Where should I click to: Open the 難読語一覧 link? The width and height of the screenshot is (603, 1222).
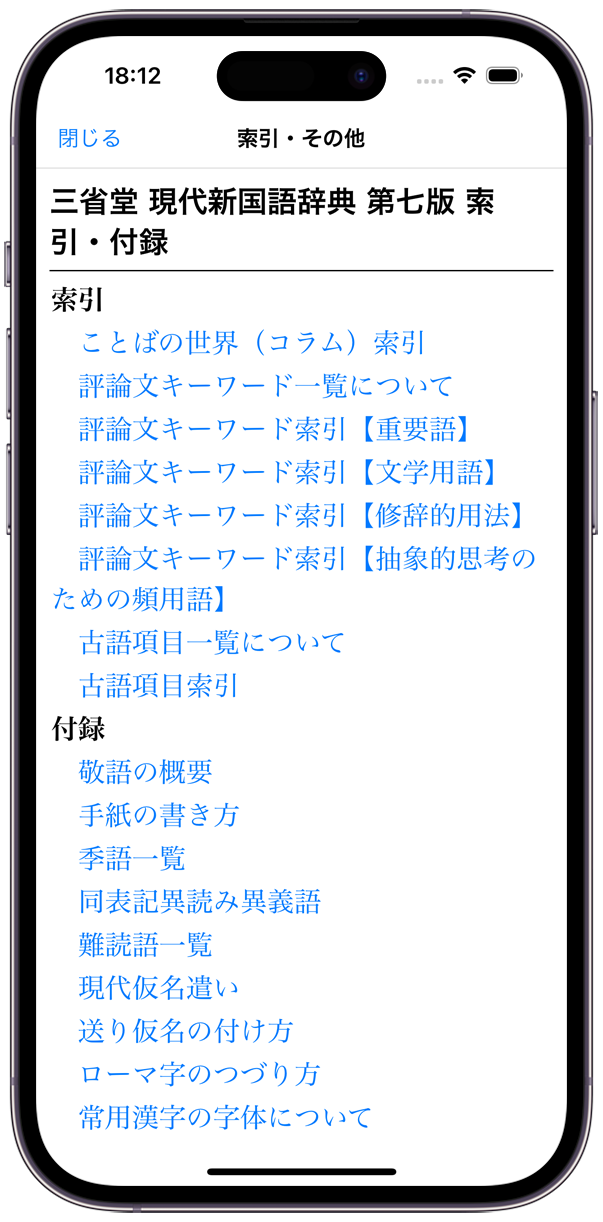click(145, 944)
